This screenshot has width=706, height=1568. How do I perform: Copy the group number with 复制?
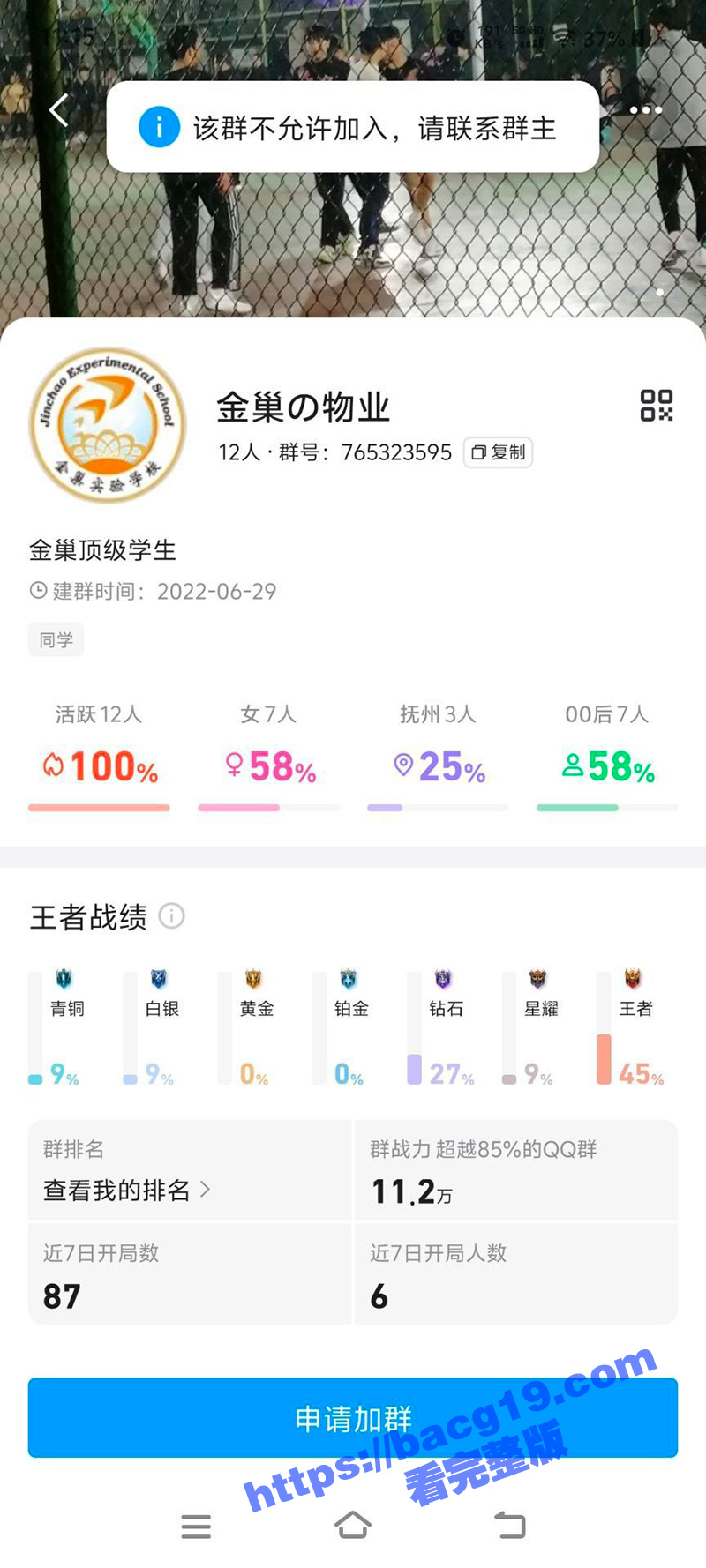(x=497, y=452)
